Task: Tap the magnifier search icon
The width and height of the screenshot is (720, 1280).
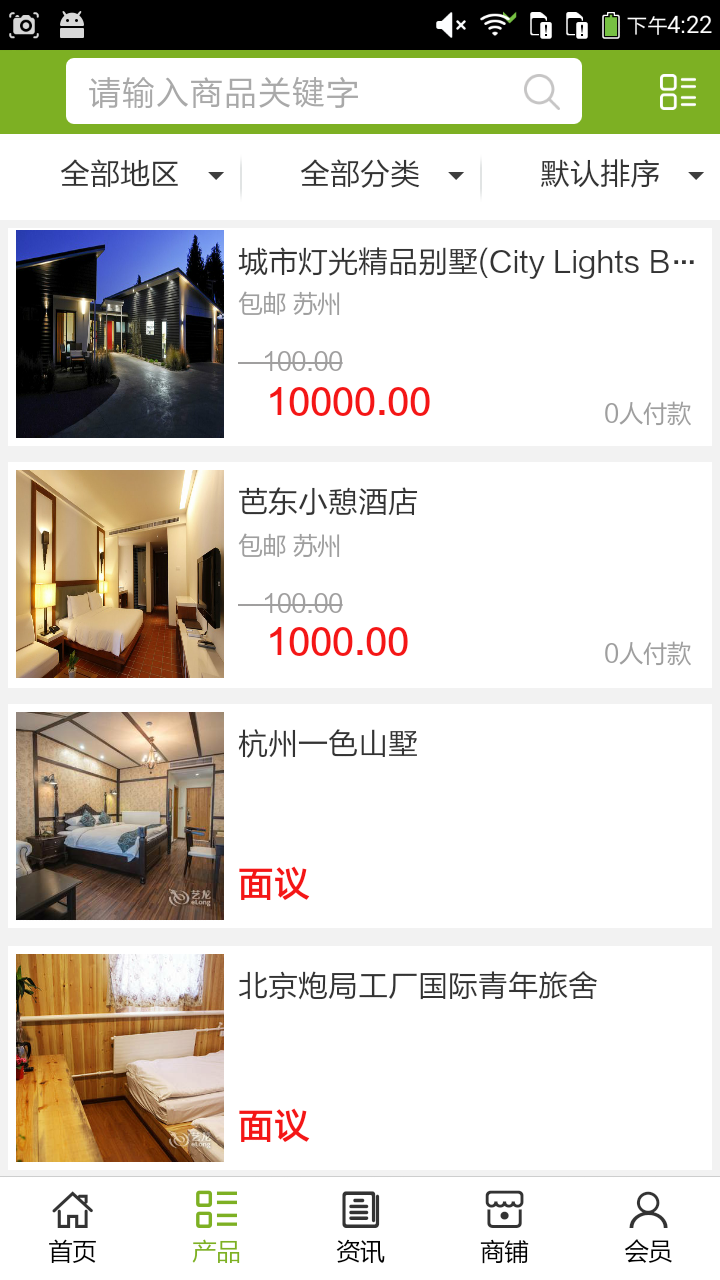Action: [x=541, y=92]
